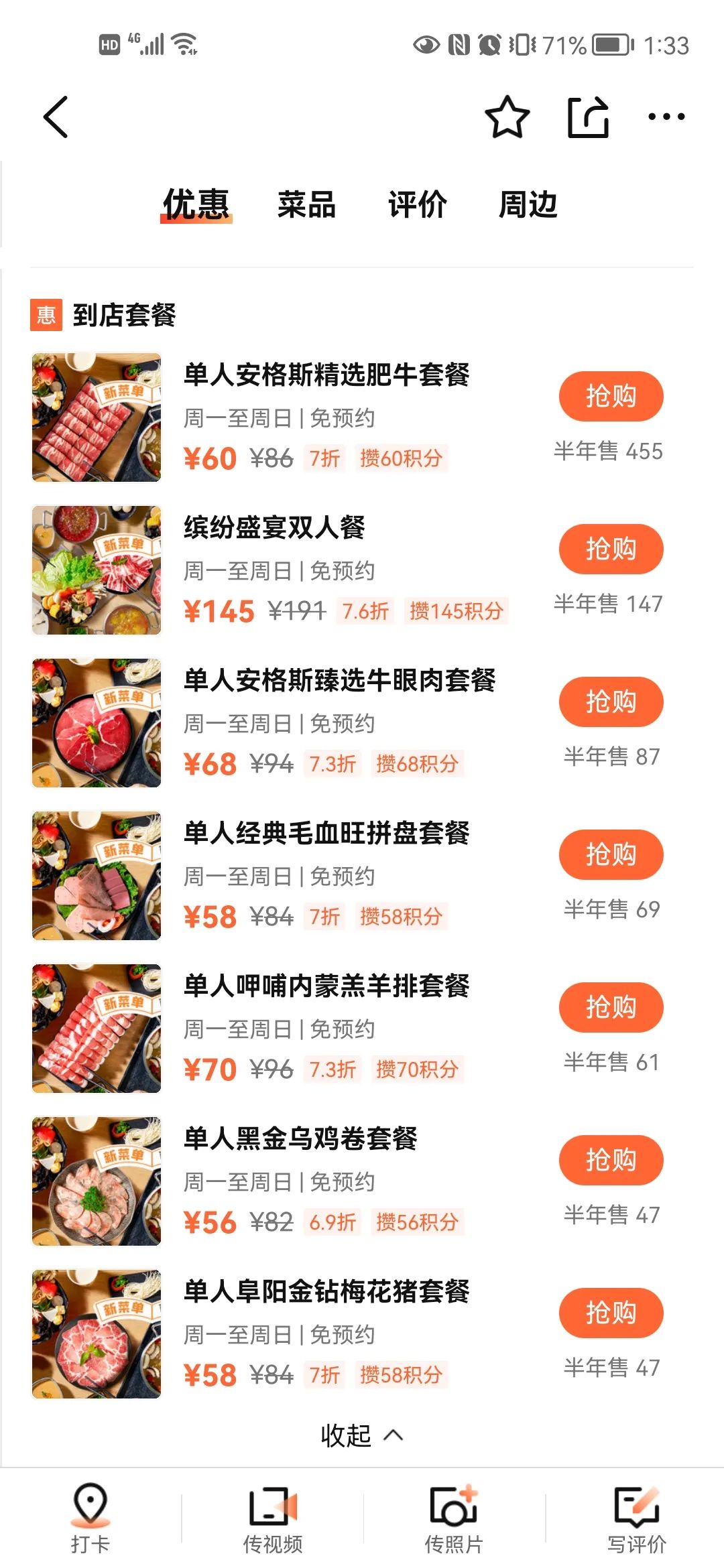Favorite this restaurant with the star icon
This screenshot has width=724, height=1568.
[507, 117]
